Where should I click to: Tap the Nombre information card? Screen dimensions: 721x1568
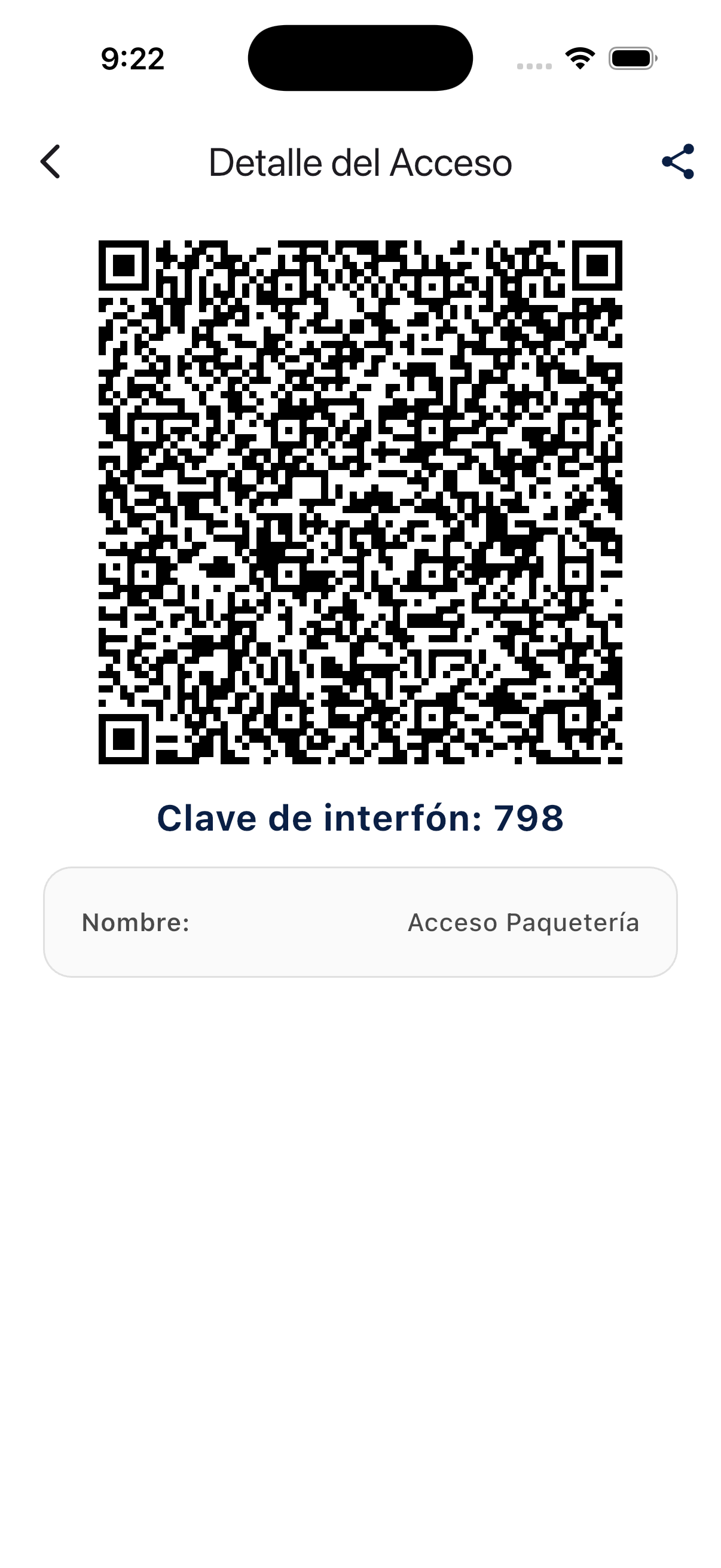(x=360, y=923)
